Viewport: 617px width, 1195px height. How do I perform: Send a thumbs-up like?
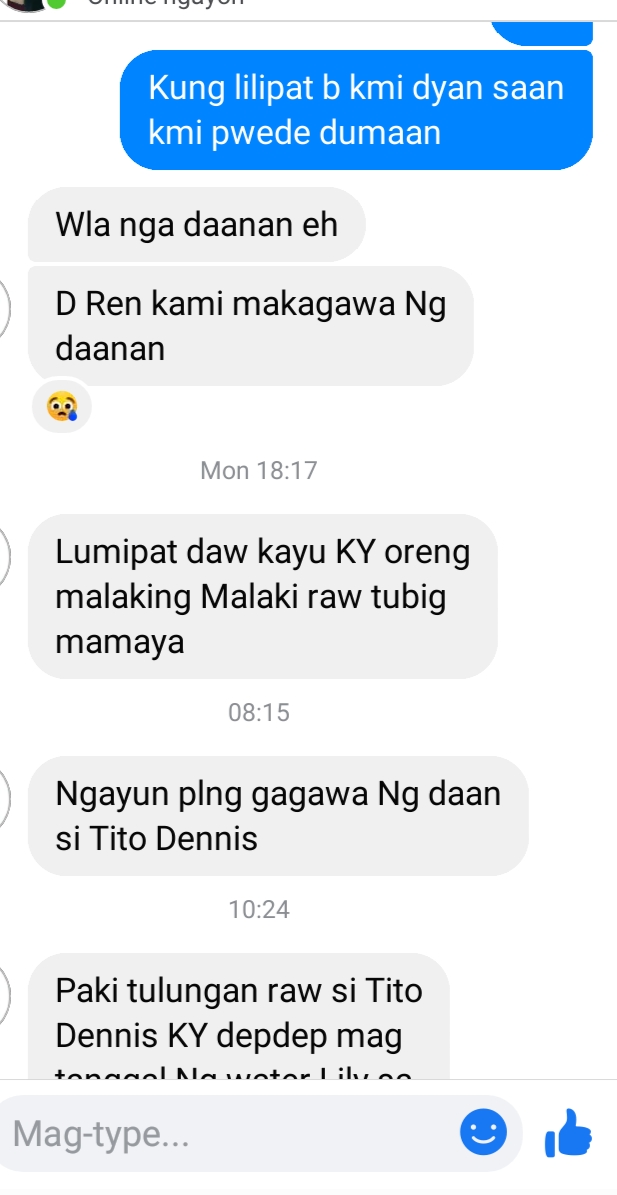click(x=568, y=1134)
